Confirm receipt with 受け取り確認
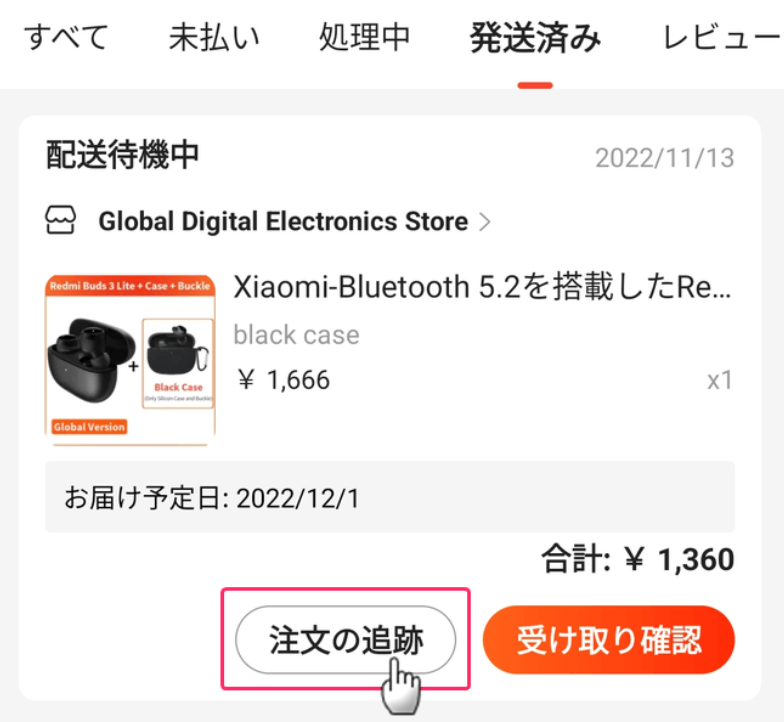784x722 pixels. 608,640
